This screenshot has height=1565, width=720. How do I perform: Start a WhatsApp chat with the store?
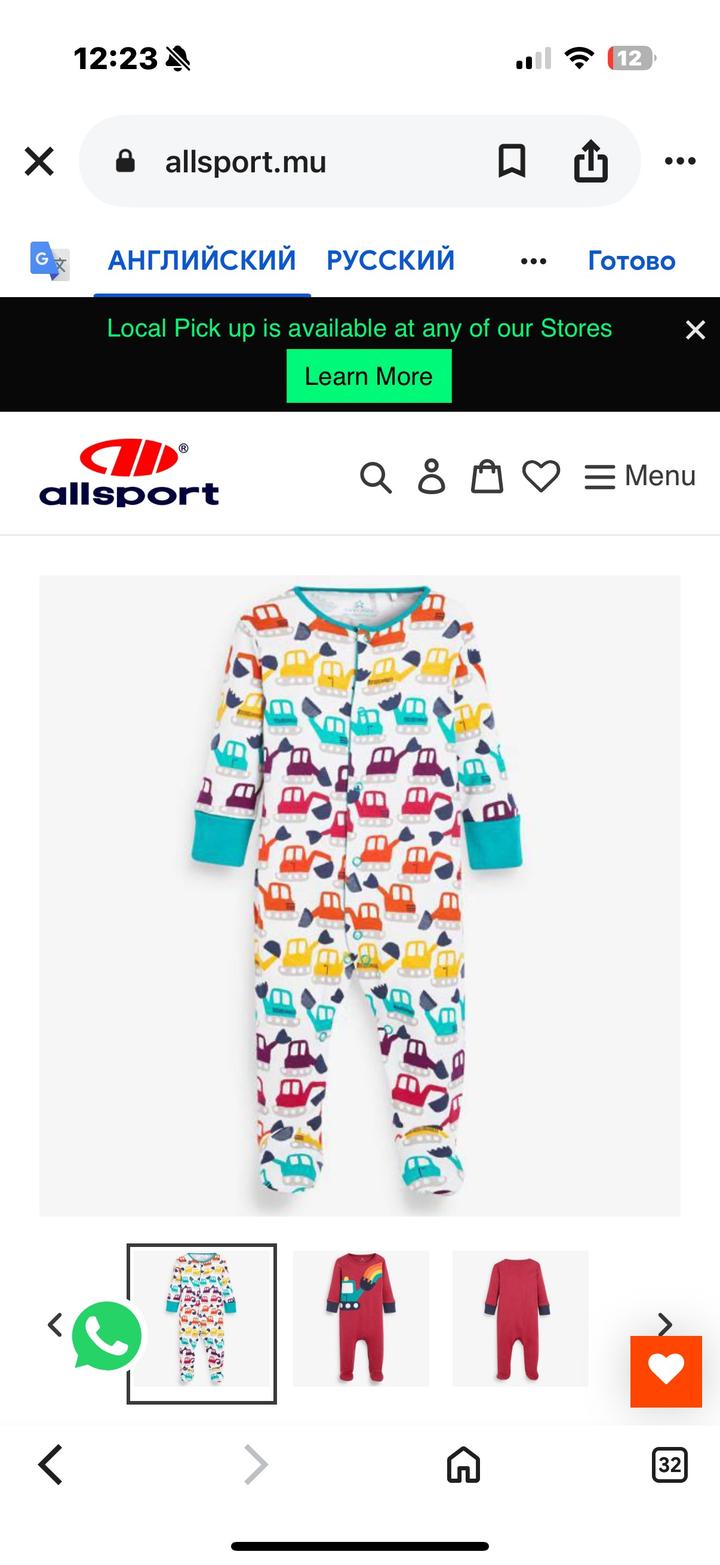click(x=107, y=1335)
